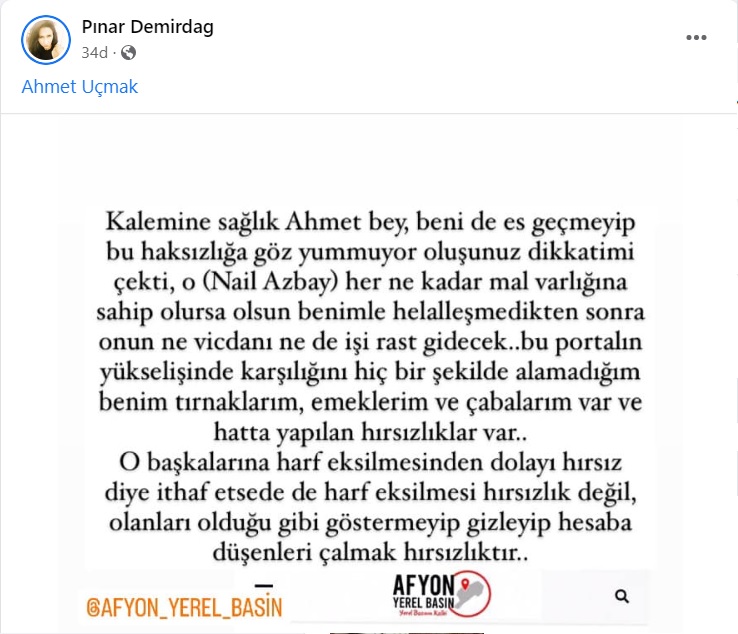Open the tagged Ahmet Uçmak profile link
This screenshot has height=634, width=738.
click(x=79, y=87)
